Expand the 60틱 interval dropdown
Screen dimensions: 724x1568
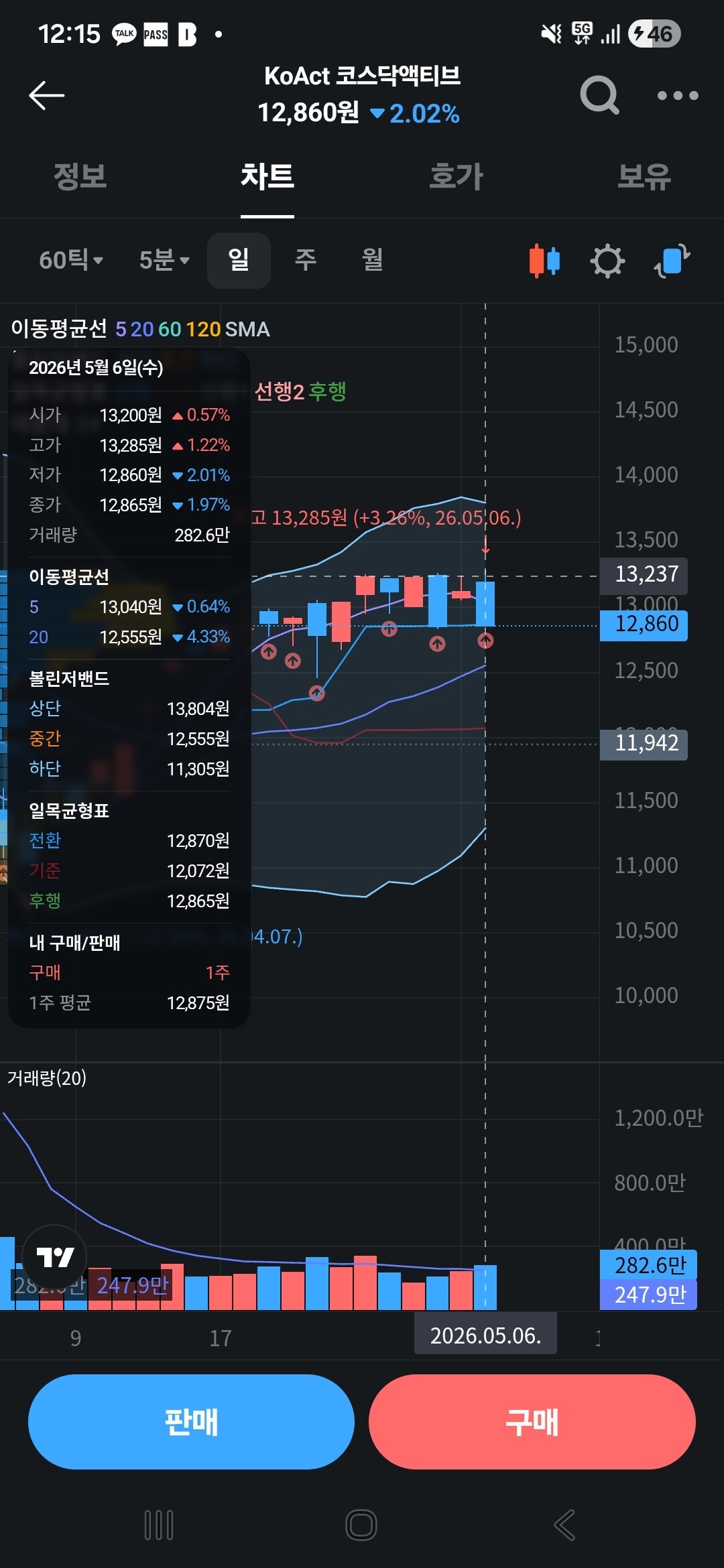71,260
